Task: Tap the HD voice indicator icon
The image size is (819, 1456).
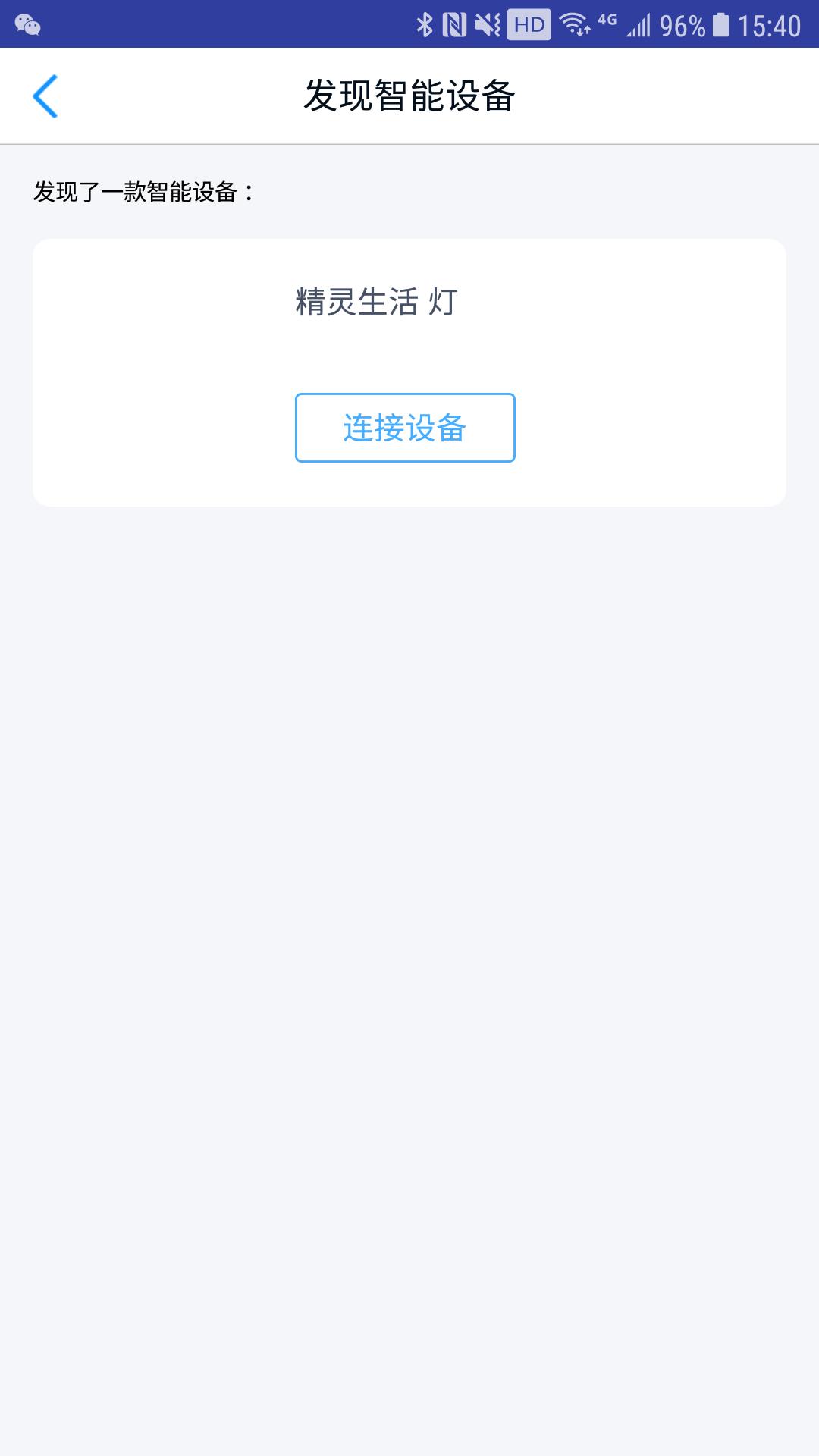Action: click(531, 23)
